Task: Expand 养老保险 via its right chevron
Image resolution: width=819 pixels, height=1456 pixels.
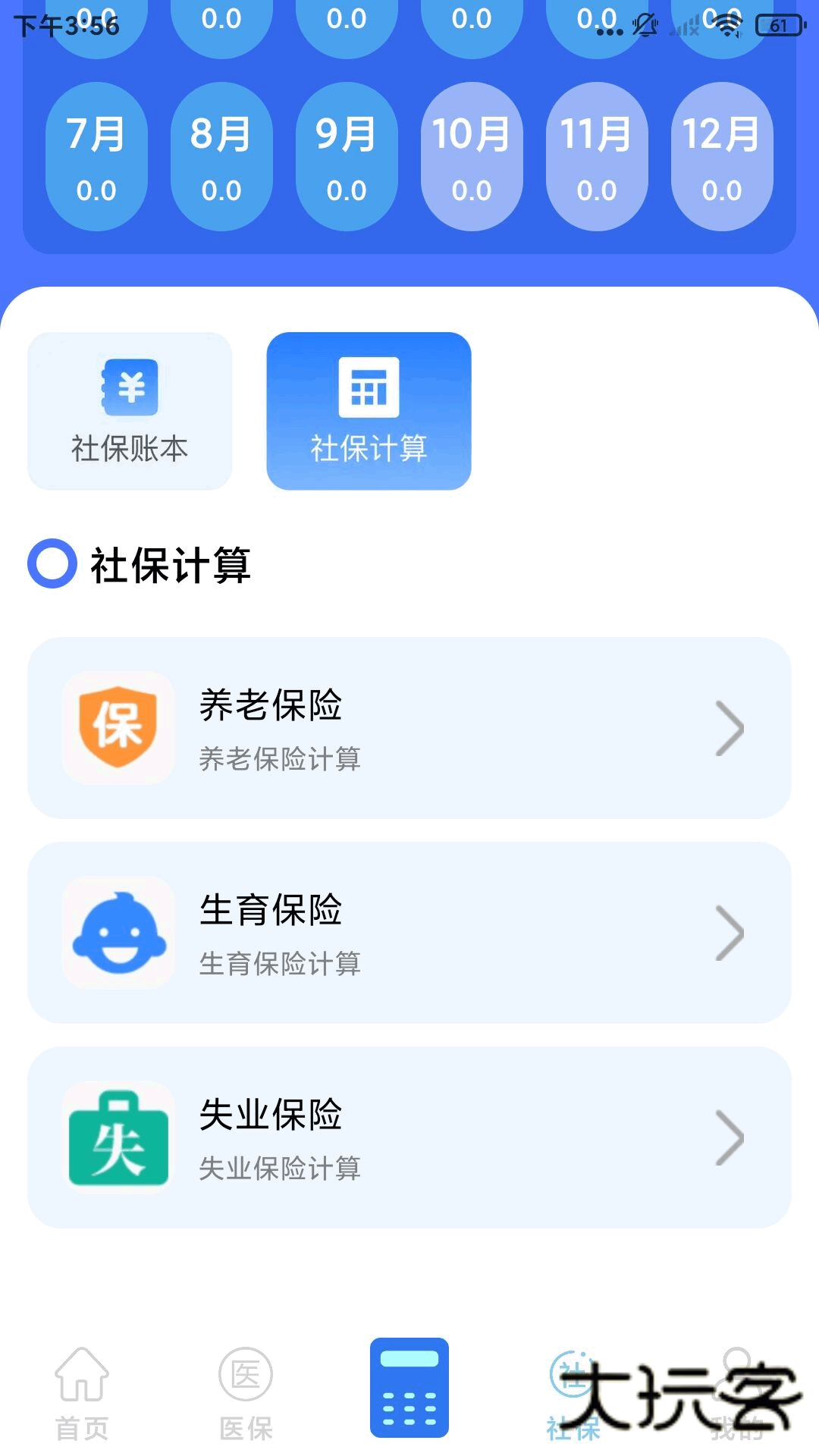Action: [x=730, y=728]
